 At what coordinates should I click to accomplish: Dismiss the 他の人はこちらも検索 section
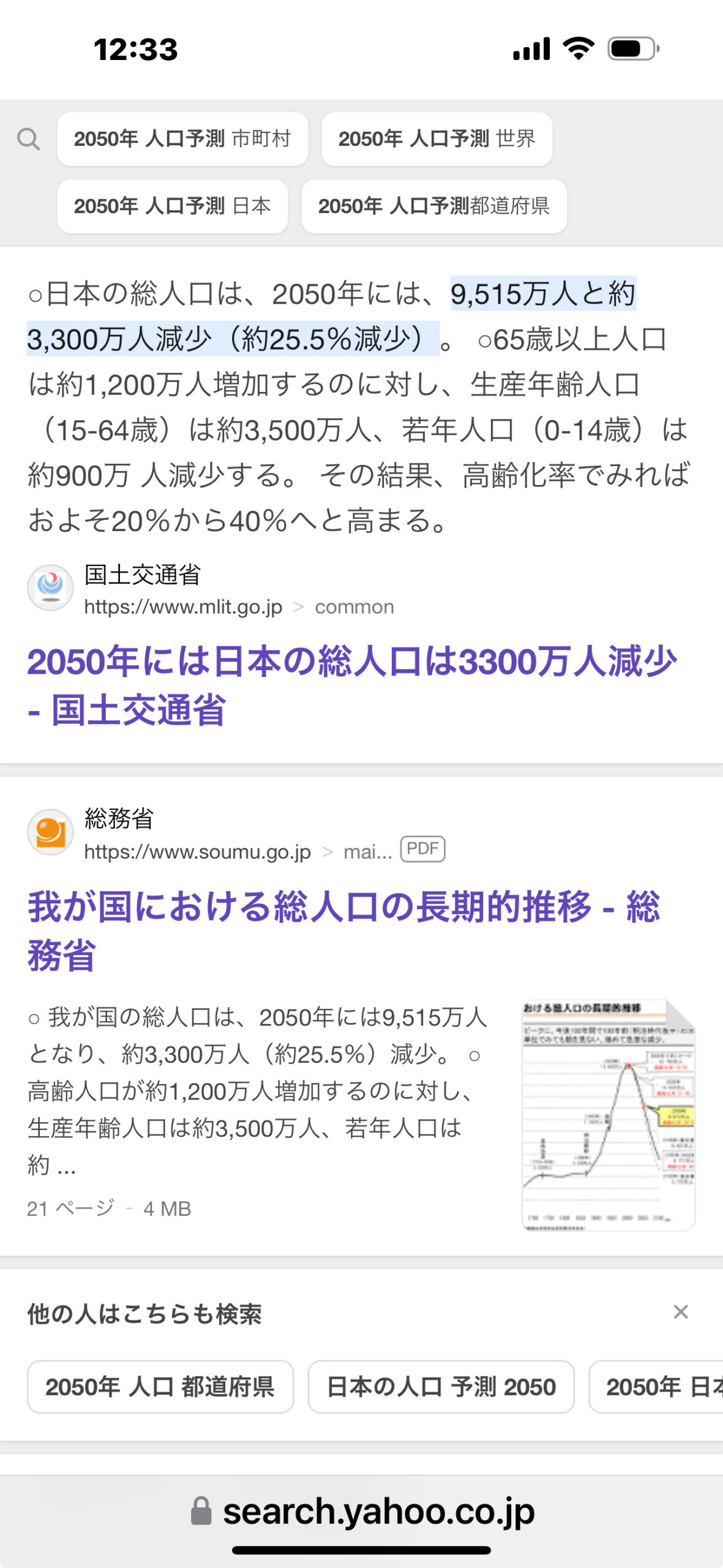681,1312
